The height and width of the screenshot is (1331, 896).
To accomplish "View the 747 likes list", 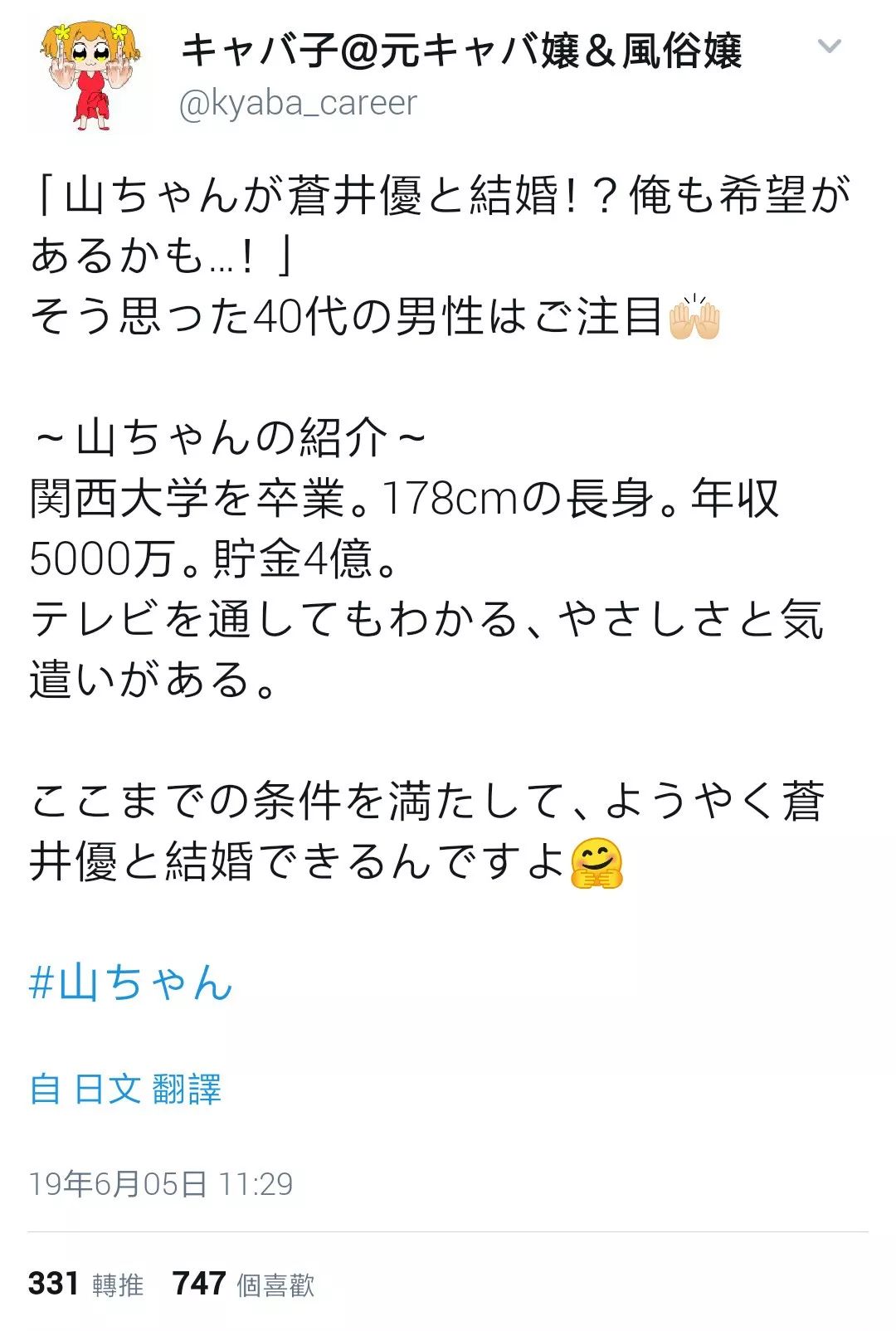I will [244, 1284].
